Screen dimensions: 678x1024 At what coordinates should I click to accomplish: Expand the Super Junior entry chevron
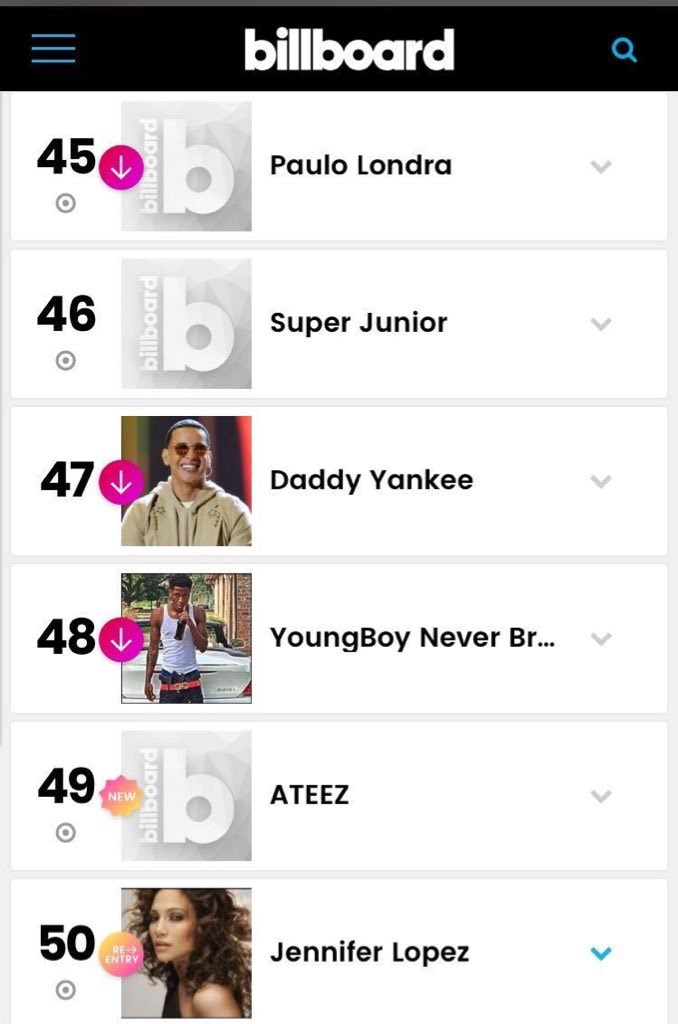click(601, 324)
